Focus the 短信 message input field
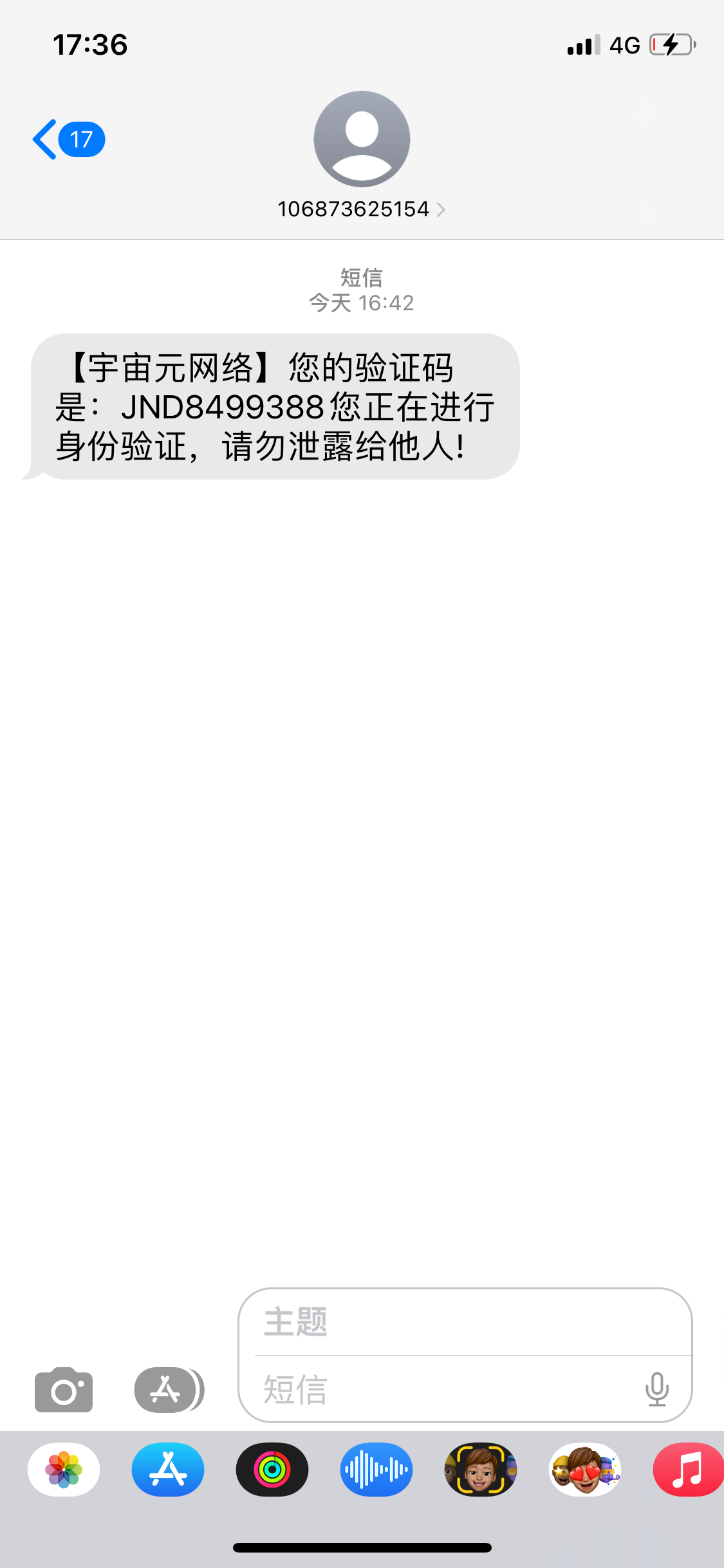724x1568 pixels. tap(444, 1390)
